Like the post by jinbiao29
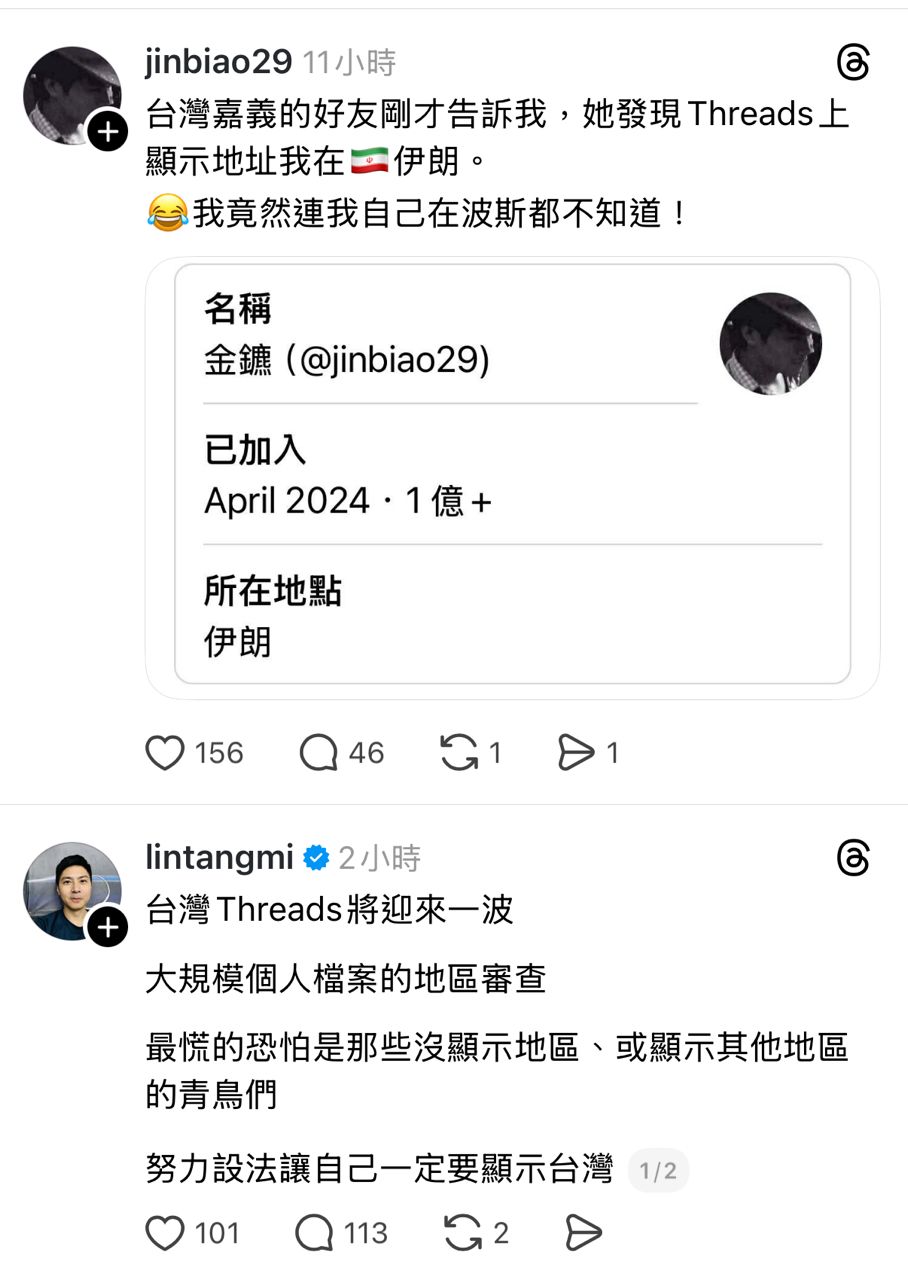This screenshot has height=1280, width=908. (x=166, y=753)
